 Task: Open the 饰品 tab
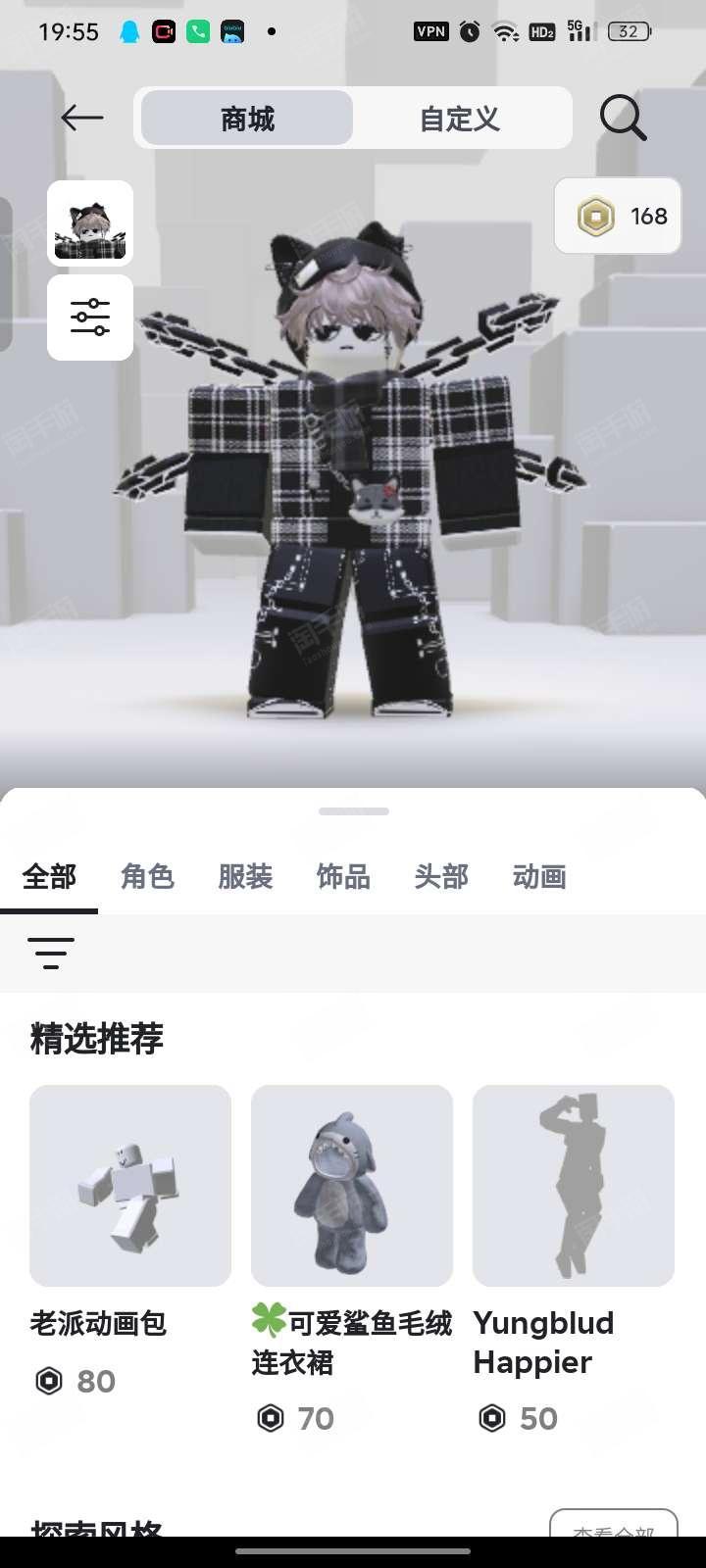tap(343, 876)
